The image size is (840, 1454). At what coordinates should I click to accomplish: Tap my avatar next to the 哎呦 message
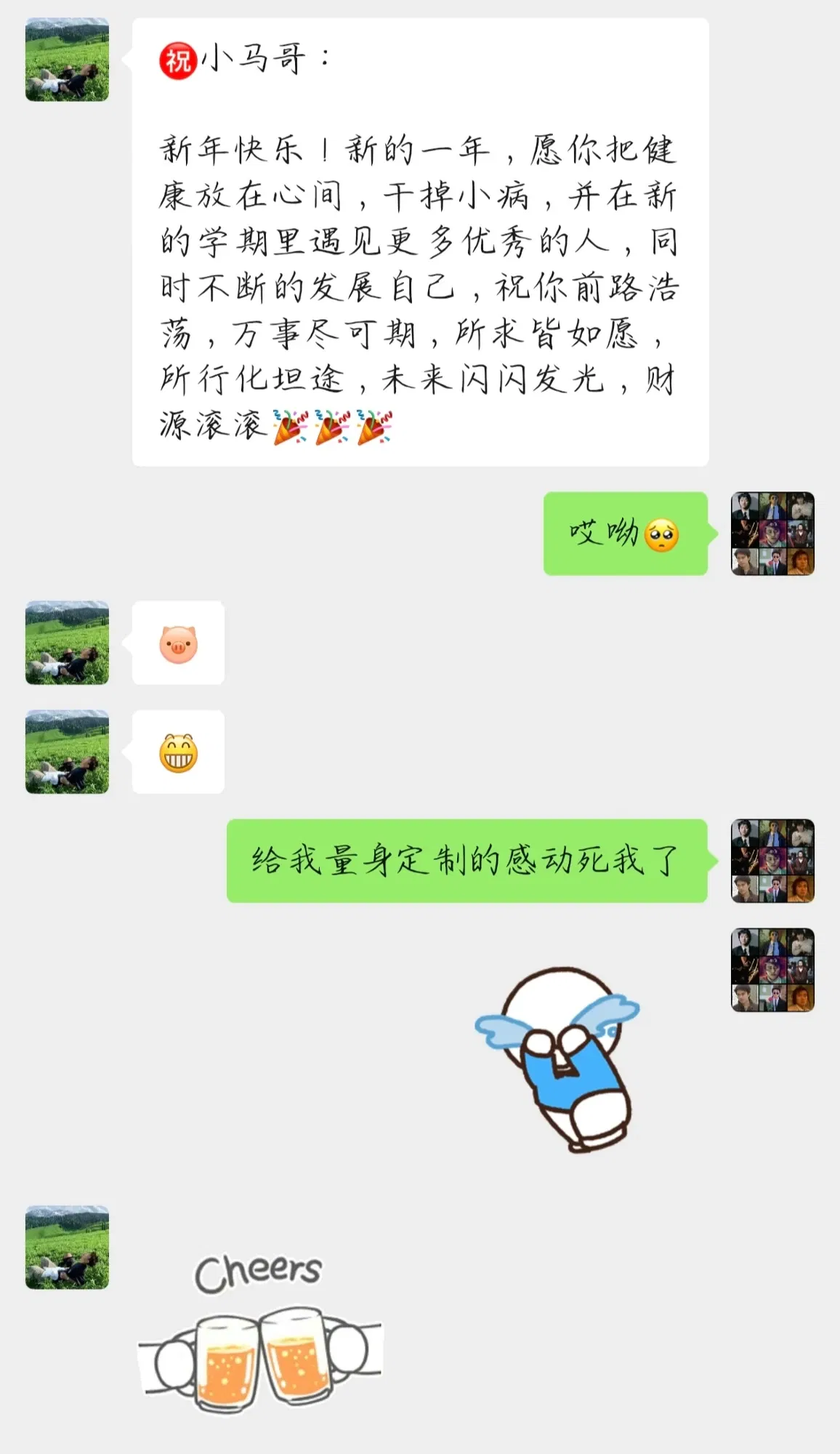click(772, 534)
